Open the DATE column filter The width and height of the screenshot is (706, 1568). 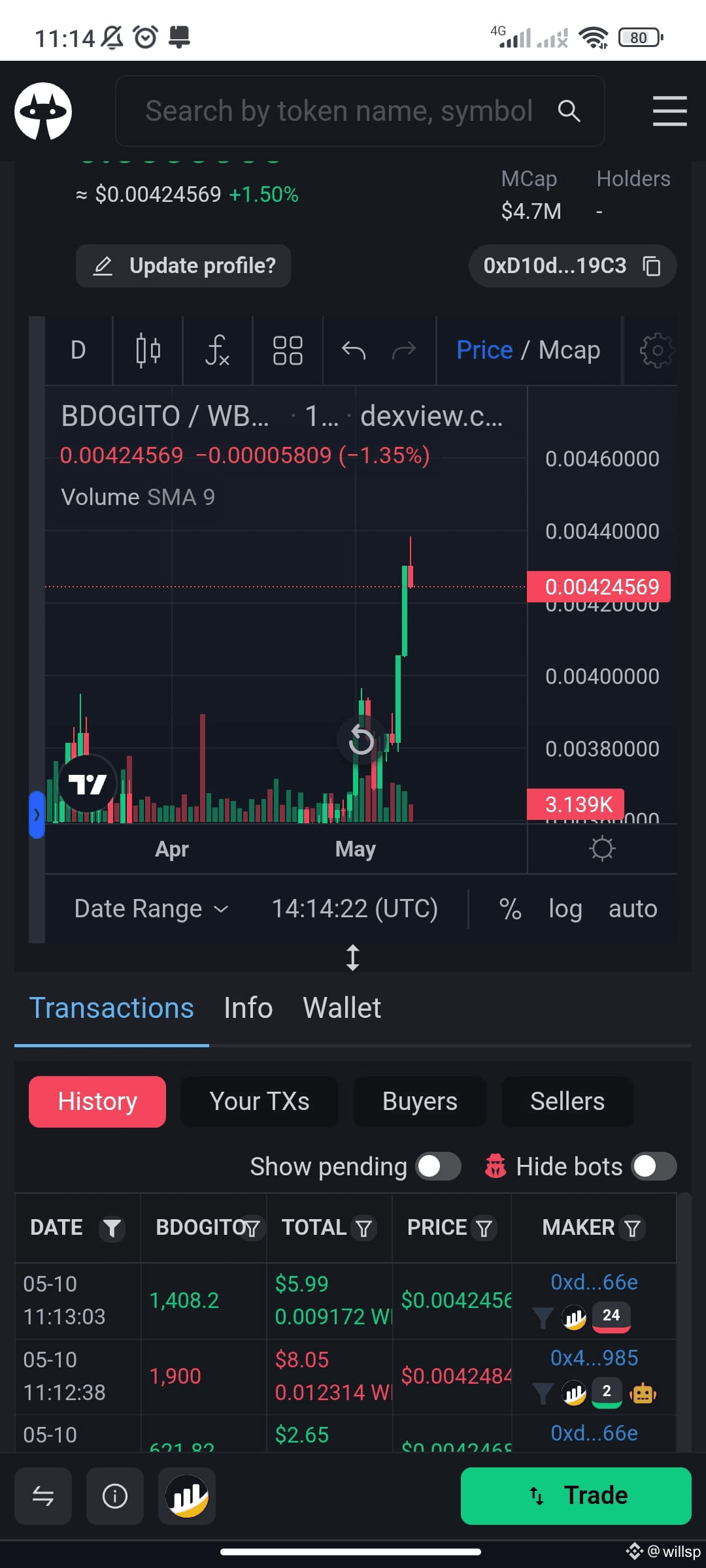point(112,1227)
